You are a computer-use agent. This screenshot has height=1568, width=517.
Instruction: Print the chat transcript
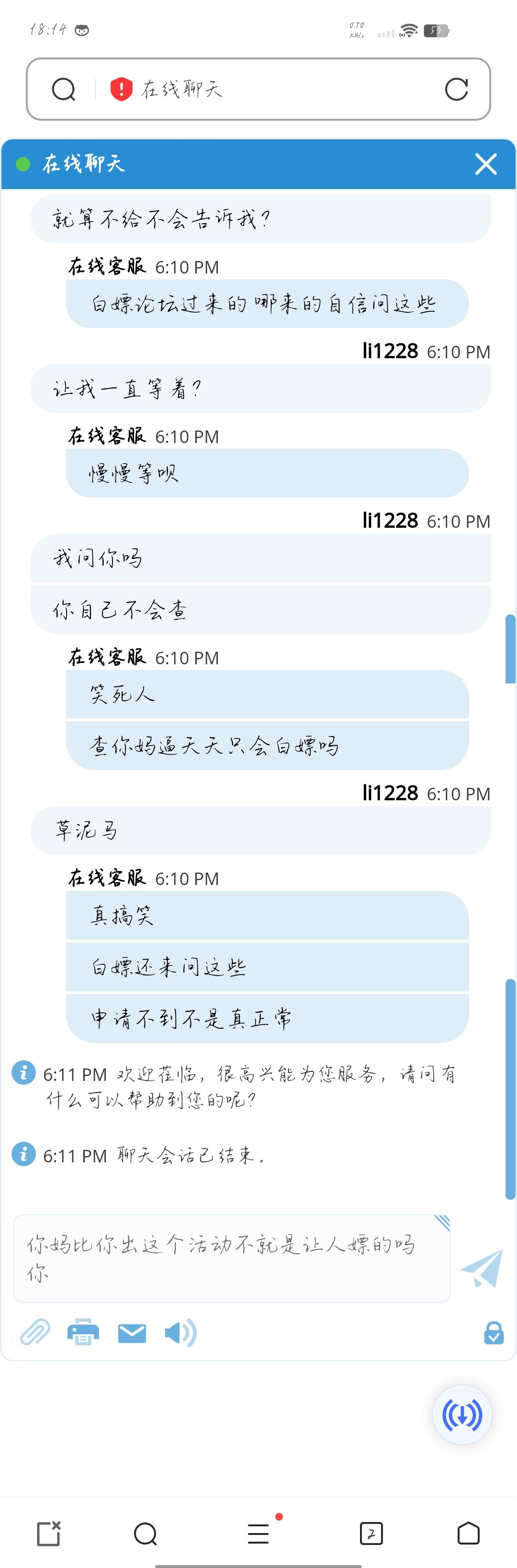coord(83,1332)
